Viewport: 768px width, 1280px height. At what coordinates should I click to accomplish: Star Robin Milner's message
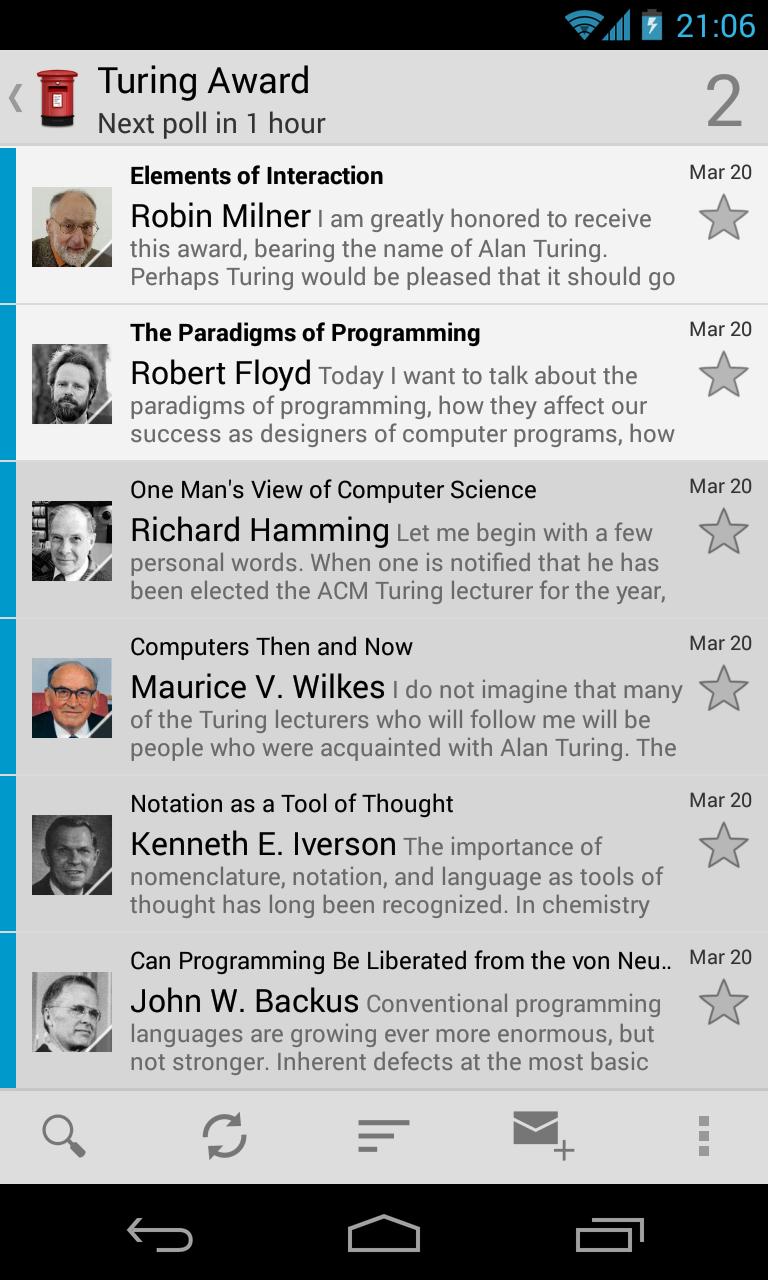pyautogui.click(x=723, y=217)
